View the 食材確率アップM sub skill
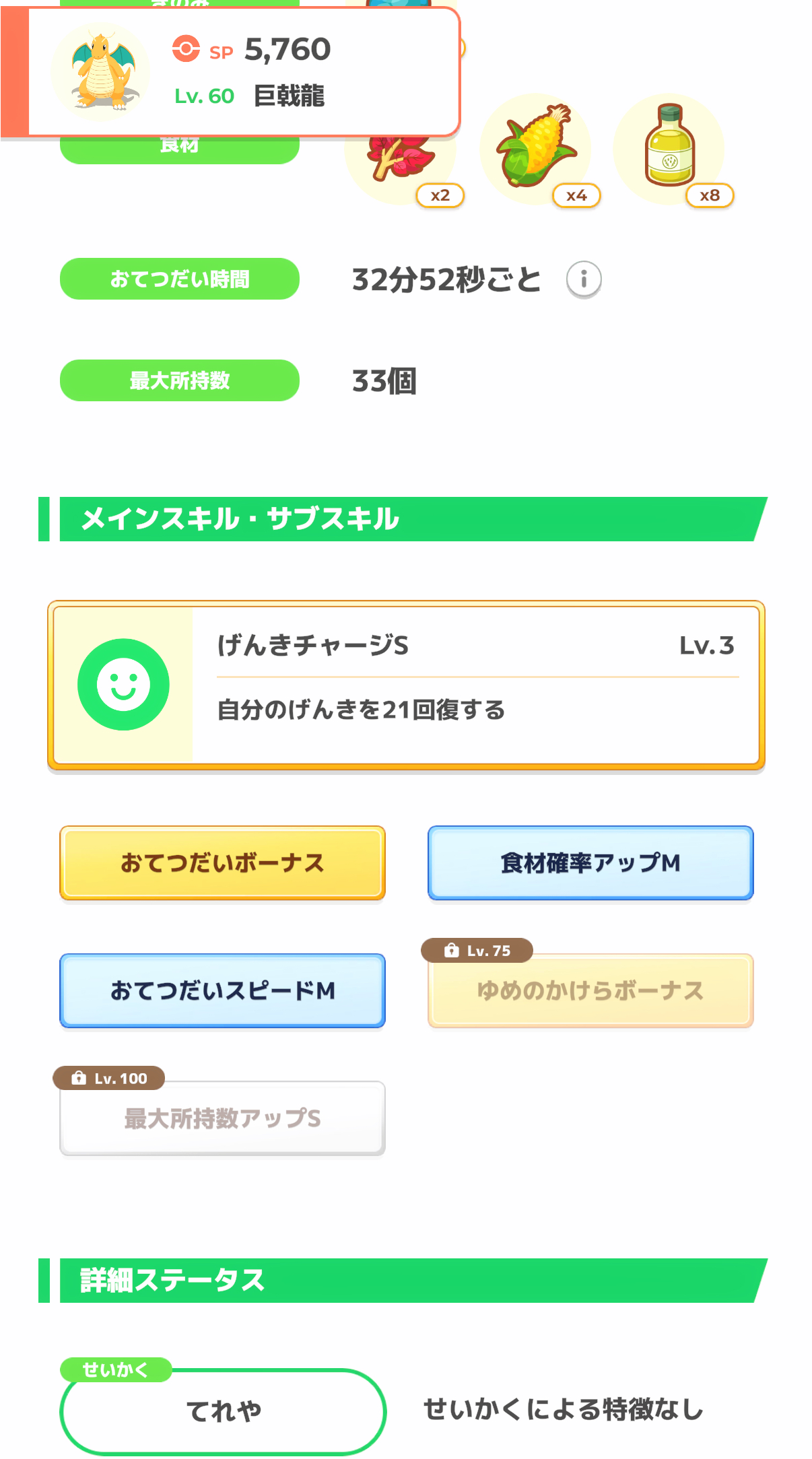This screenshot has width=812, height=1459. pyautogui.click(x=590, y=862)
